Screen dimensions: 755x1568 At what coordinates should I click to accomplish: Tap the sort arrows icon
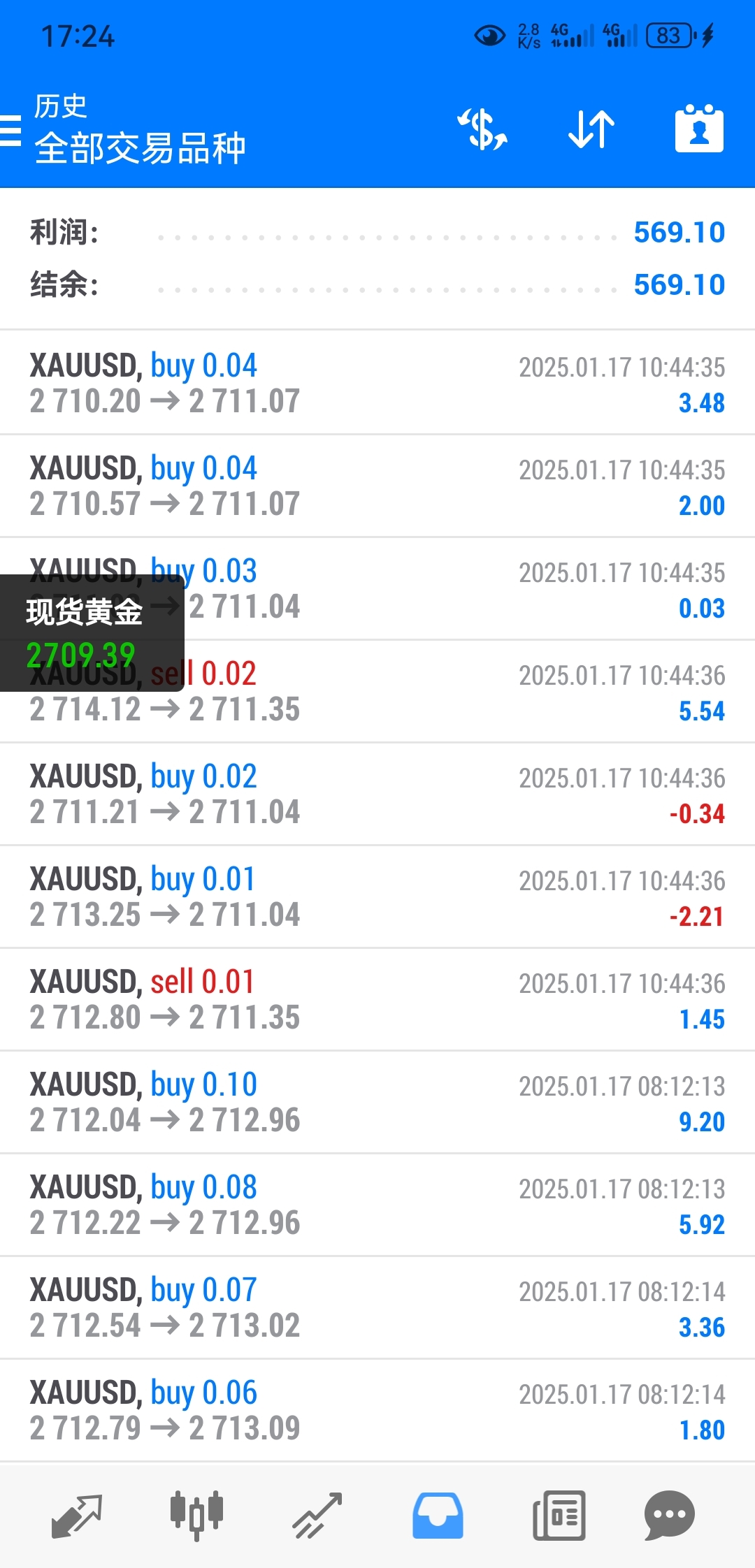coord(591,130)
